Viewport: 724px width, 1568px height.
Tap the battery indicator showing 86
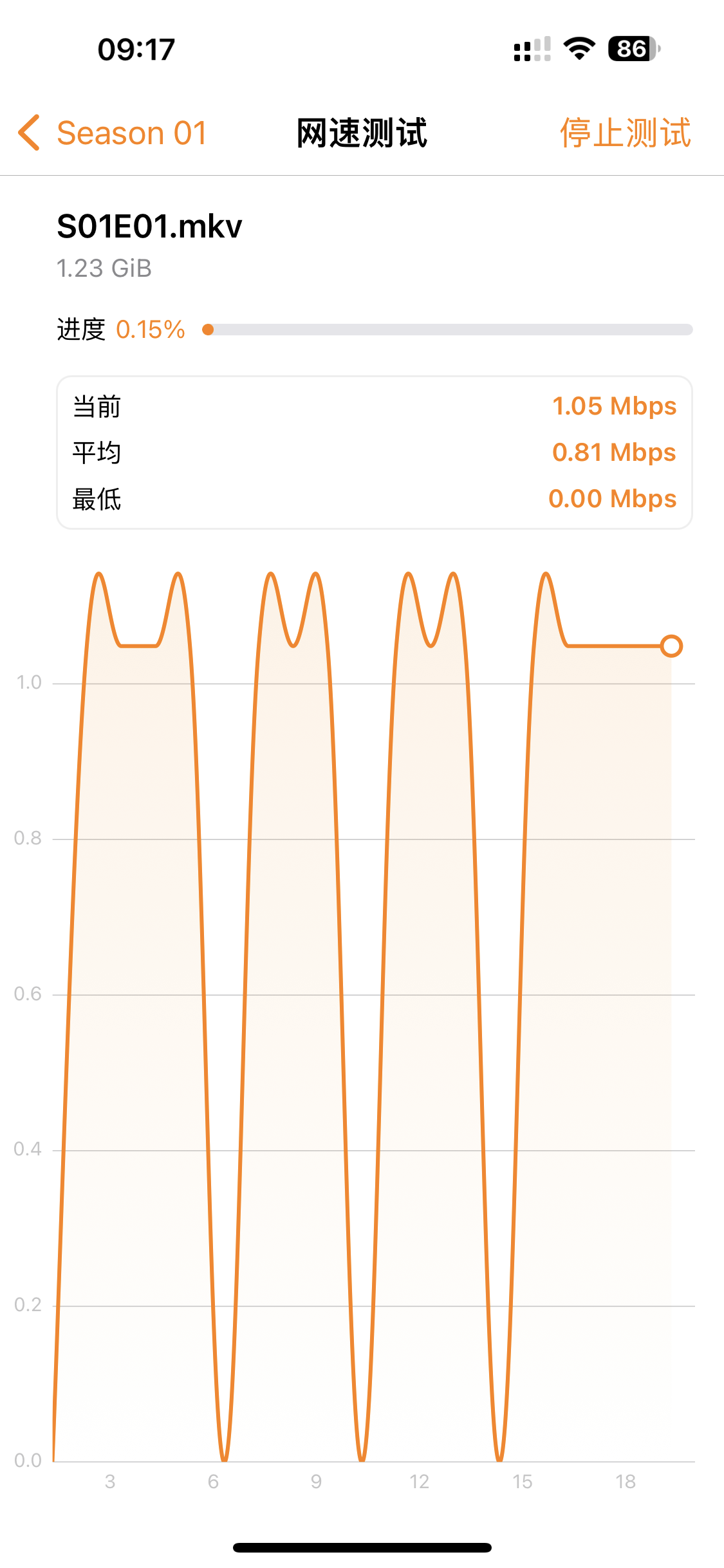tap(629, 50)
